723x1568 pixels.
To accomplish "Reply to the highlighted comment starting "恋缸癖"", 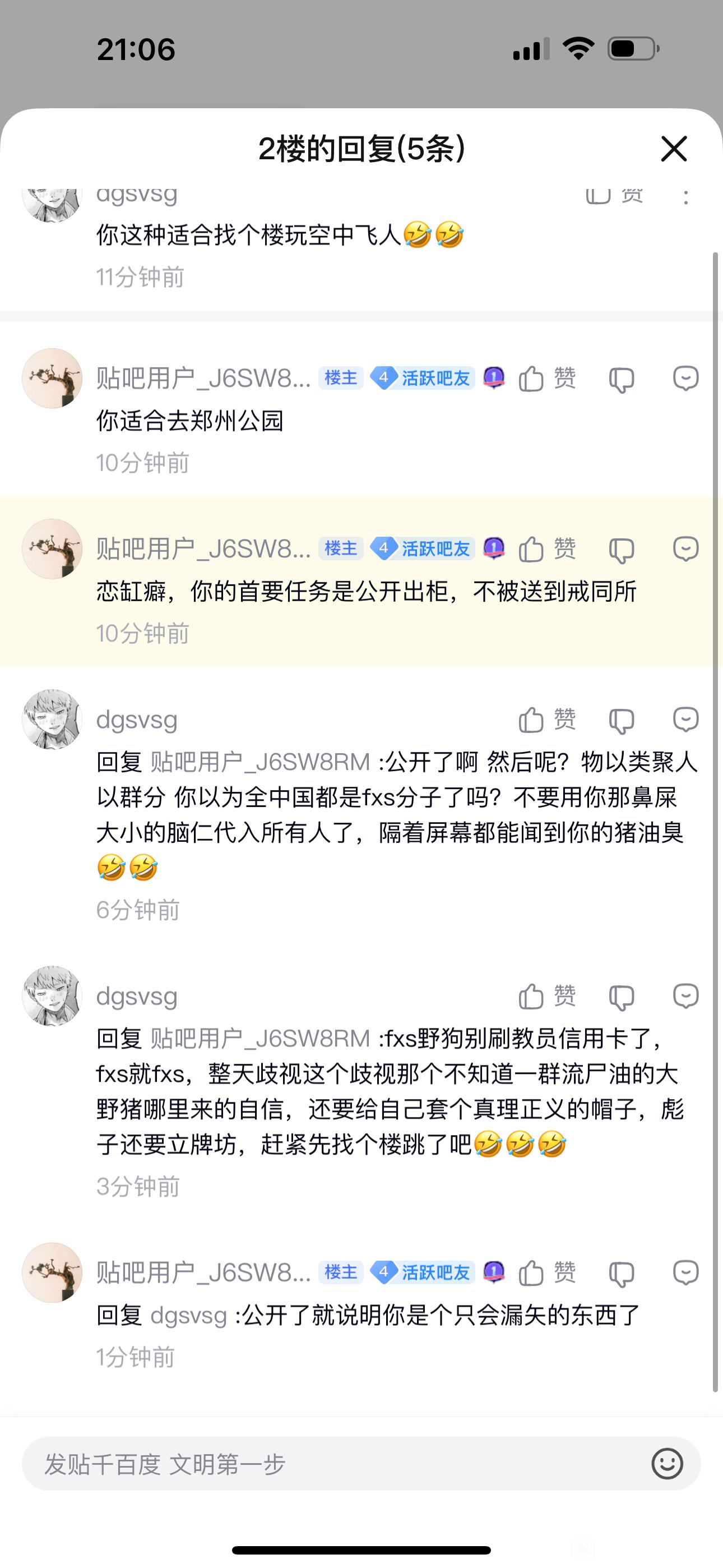I will (685, 548).
